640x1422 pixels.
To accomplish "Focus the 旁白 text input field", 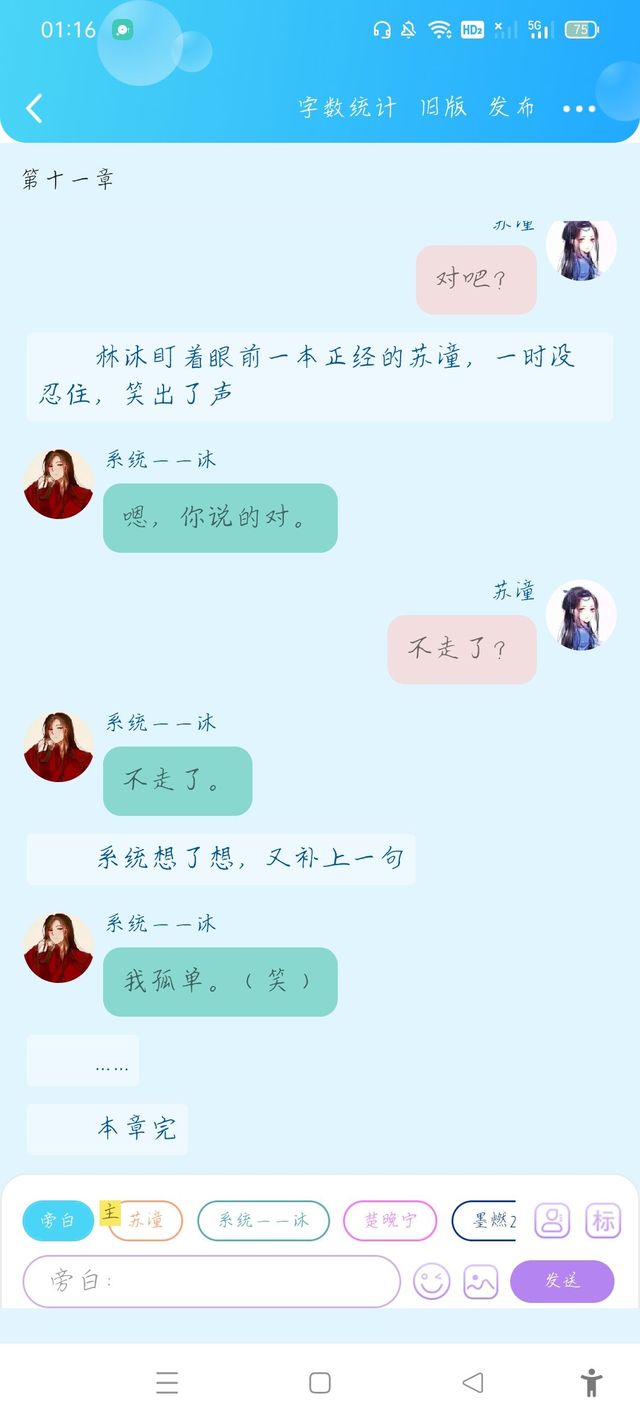I will (210, 1281).
